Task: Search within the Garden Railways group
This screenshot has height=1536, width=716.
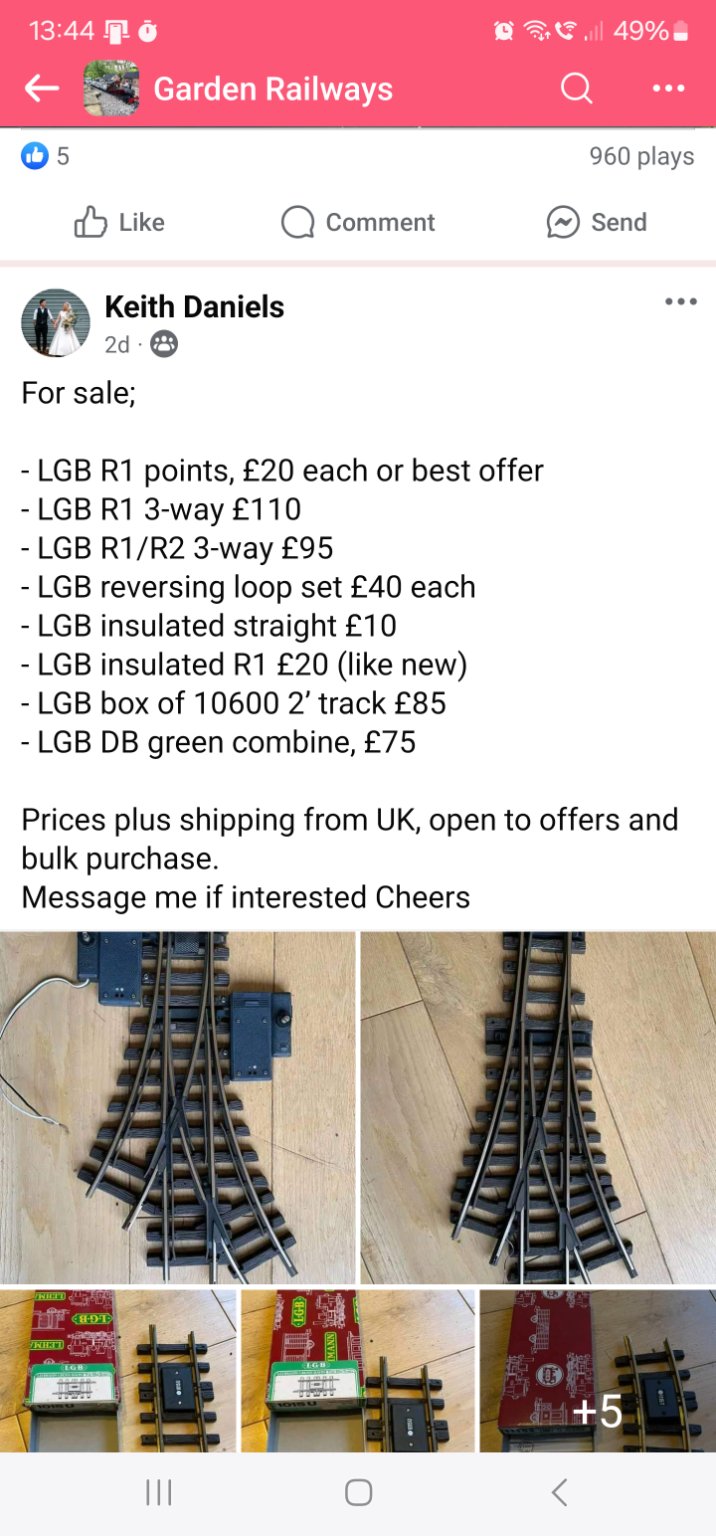Action: (x=577, y=89)
